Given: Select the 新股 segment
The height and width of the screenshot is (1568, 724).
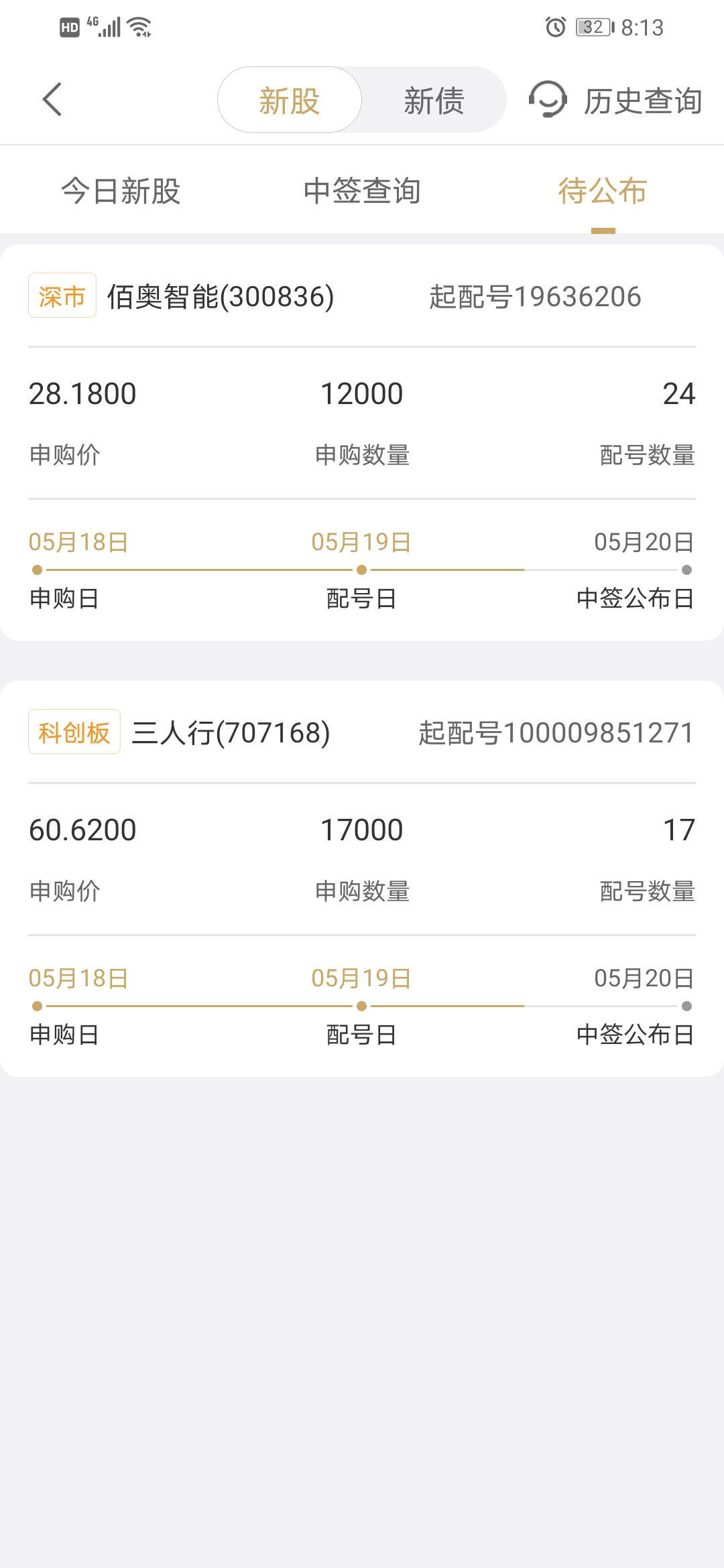Looking at the screenshot, I should tap(290, 101).
